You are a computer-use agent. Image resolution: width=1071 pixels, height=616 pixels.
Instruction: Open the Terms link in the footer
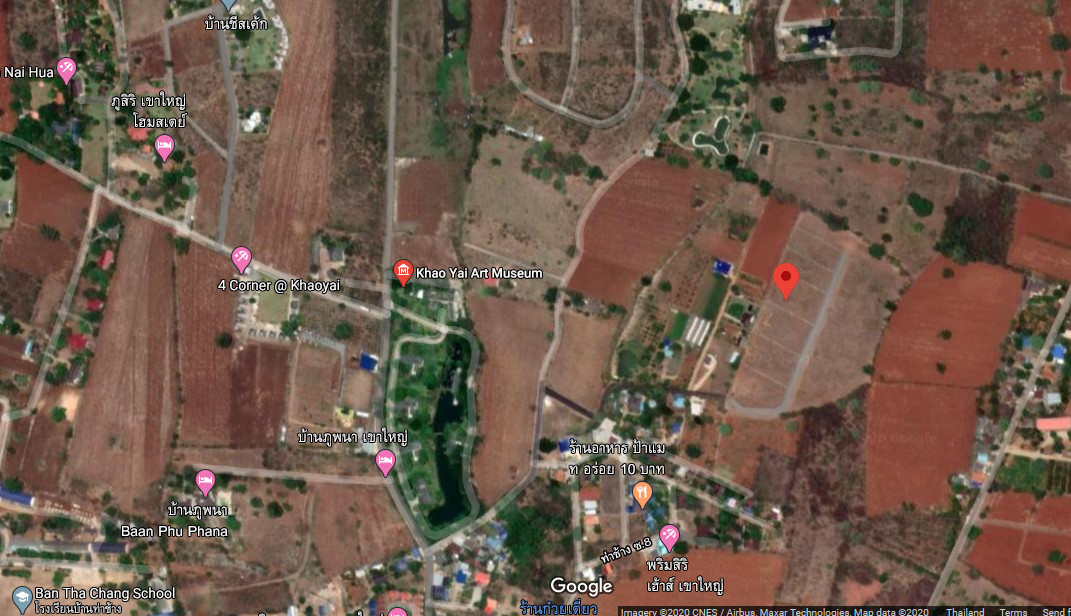(x=1013, y=611)
